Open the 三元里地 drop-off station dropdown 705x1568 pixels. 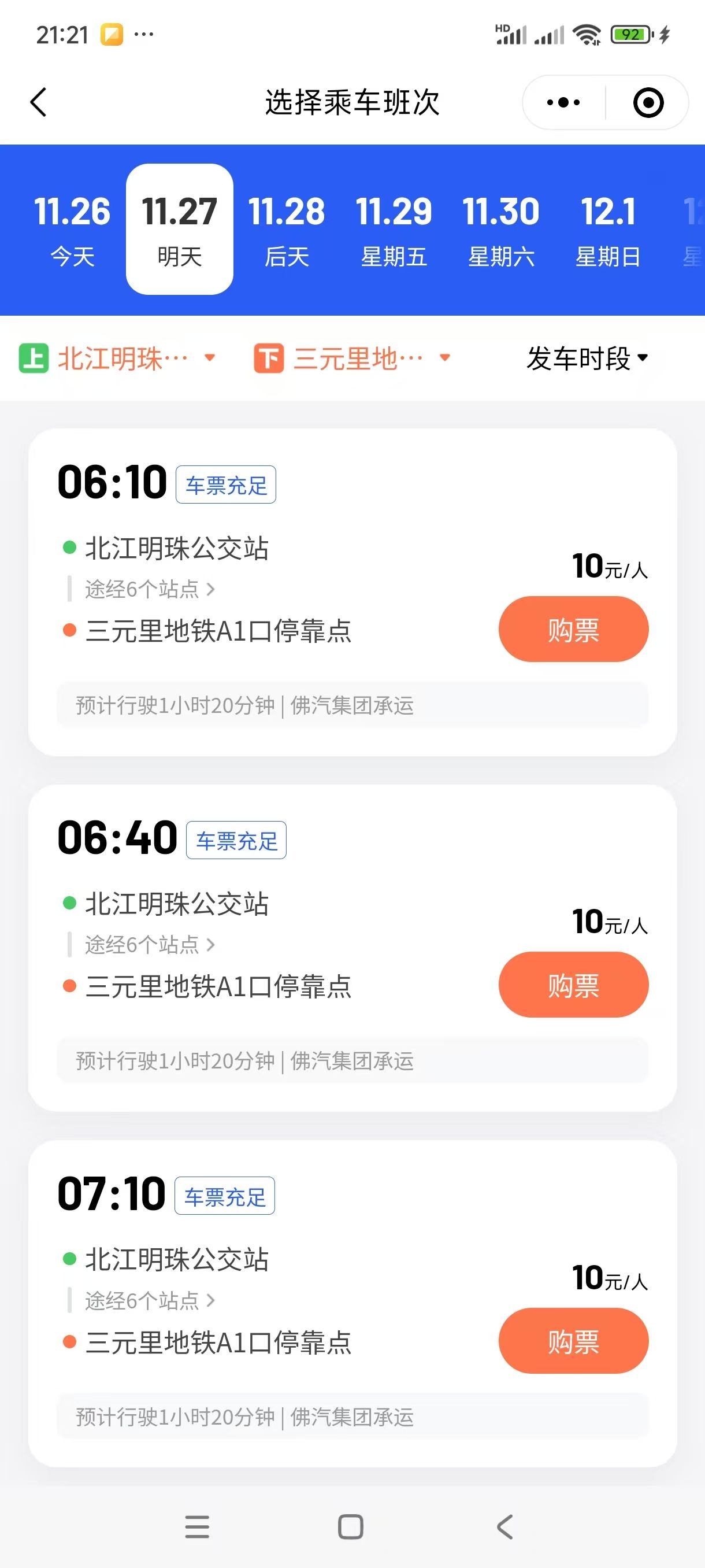point(353,358)
